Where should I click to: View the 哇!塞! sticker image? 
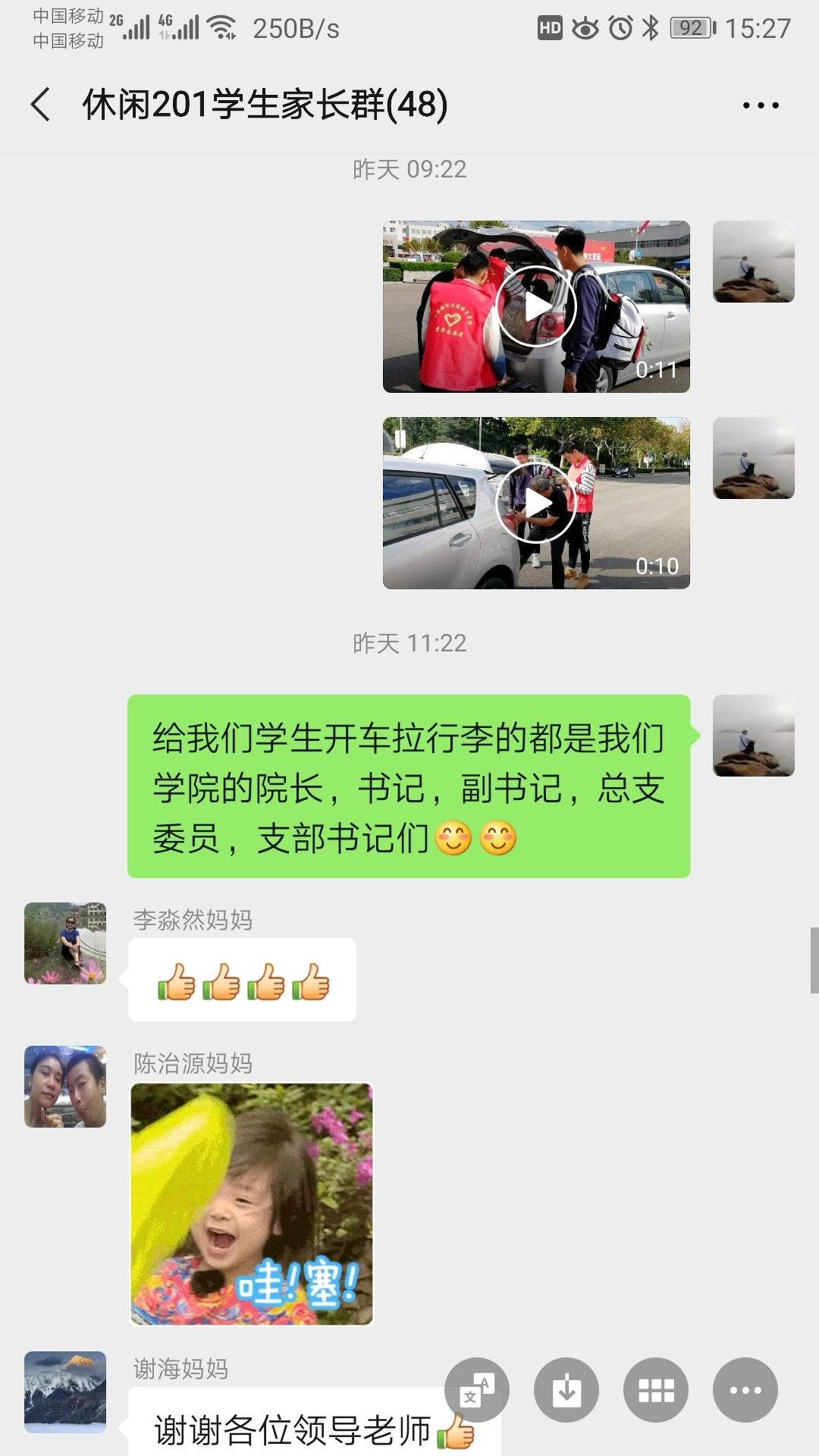pos(252,1204)
